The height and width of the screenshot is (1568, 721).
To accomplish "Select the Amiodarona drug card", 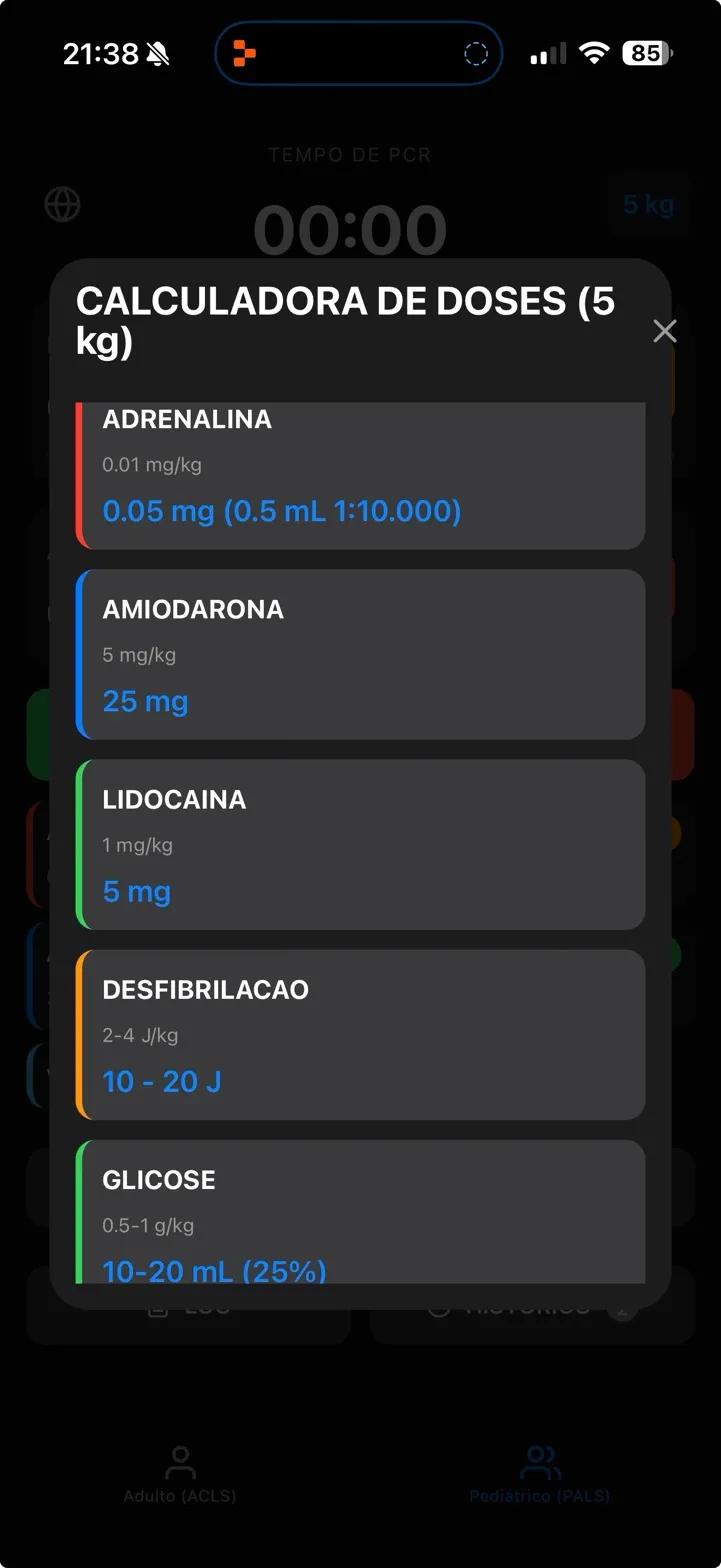I will (360, 655).
